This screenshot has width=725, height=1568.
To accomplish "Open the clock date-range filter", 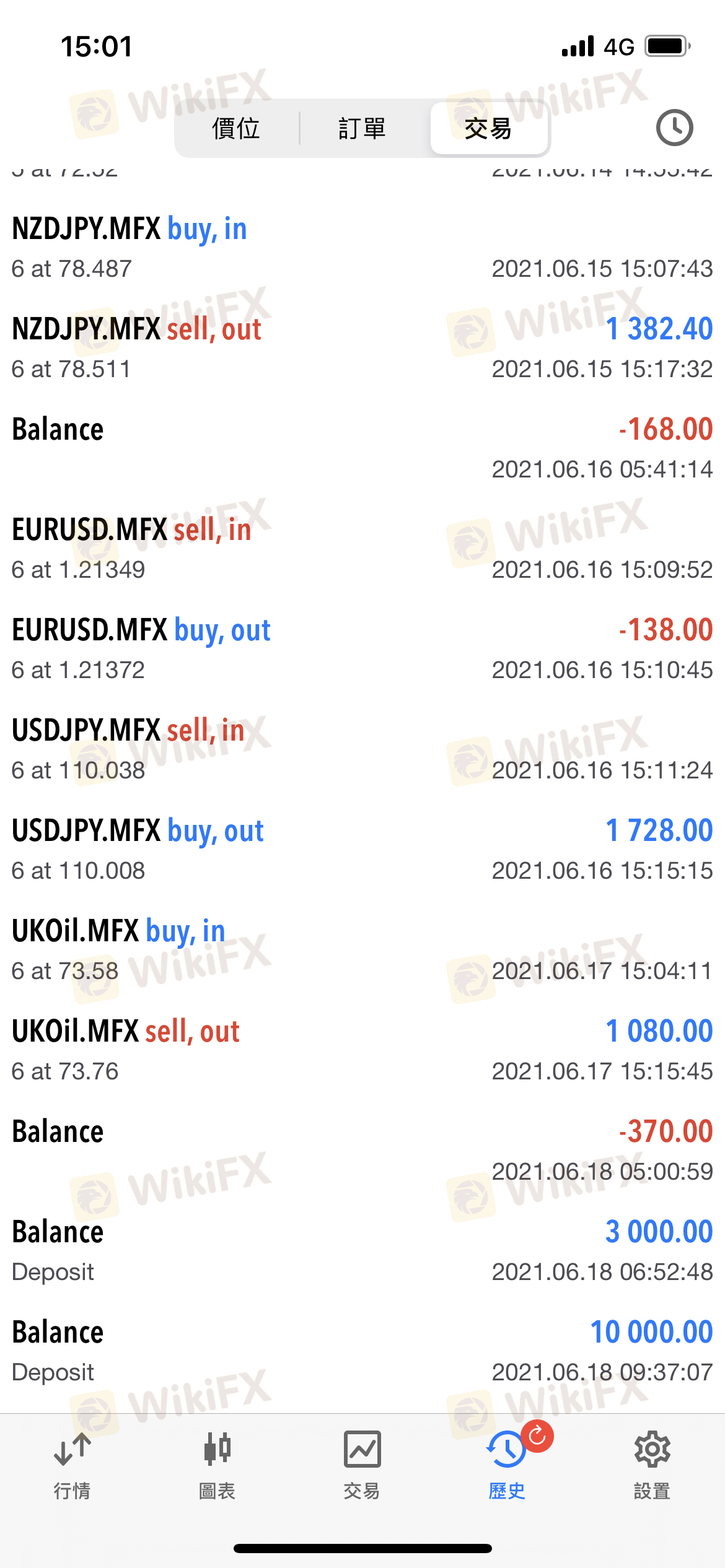I will click(x=674, y=128).
